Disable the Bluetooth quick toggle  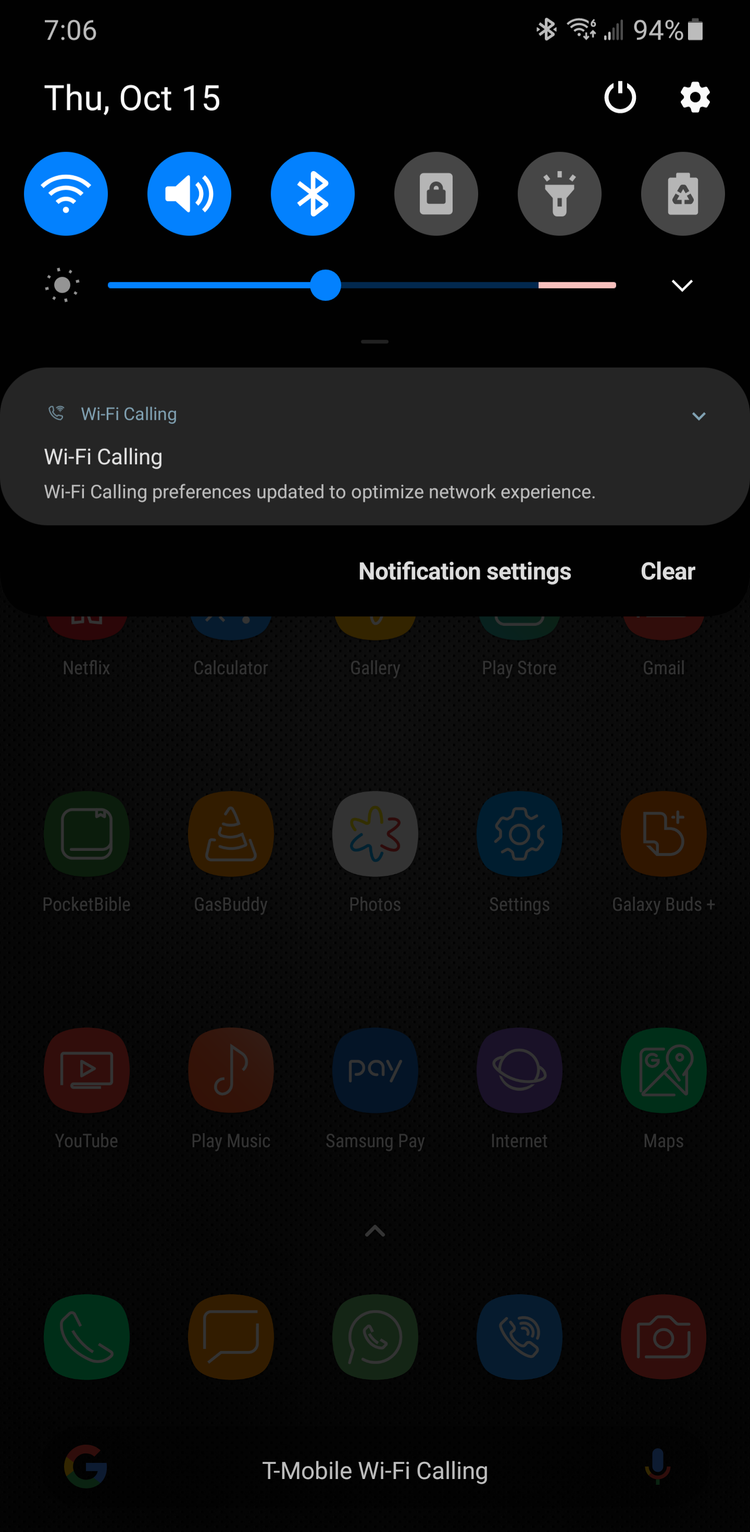pos(313,194)
